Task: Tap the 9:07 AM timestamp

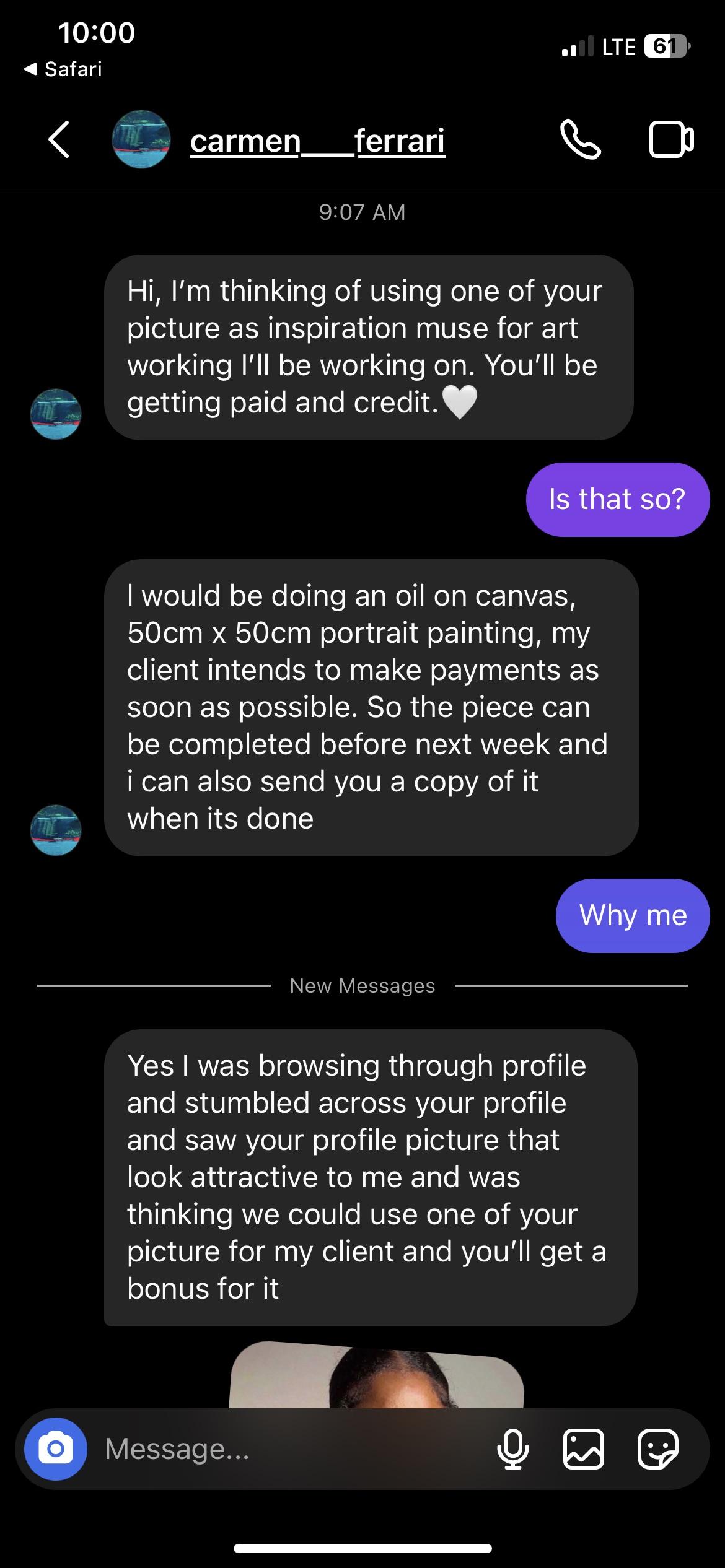Action: point(362,212)
